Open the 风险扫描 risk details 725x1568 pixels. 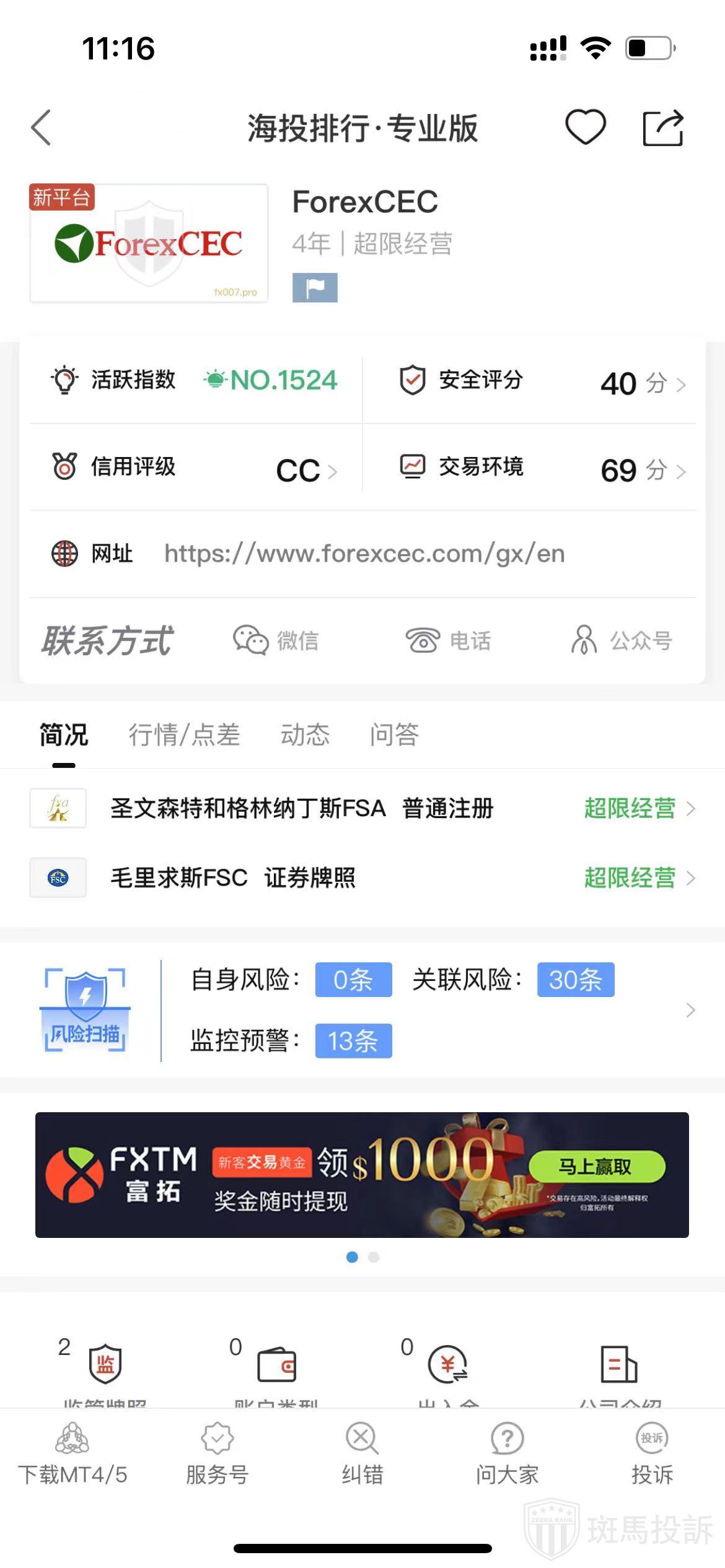click(x=362, y=1010)
